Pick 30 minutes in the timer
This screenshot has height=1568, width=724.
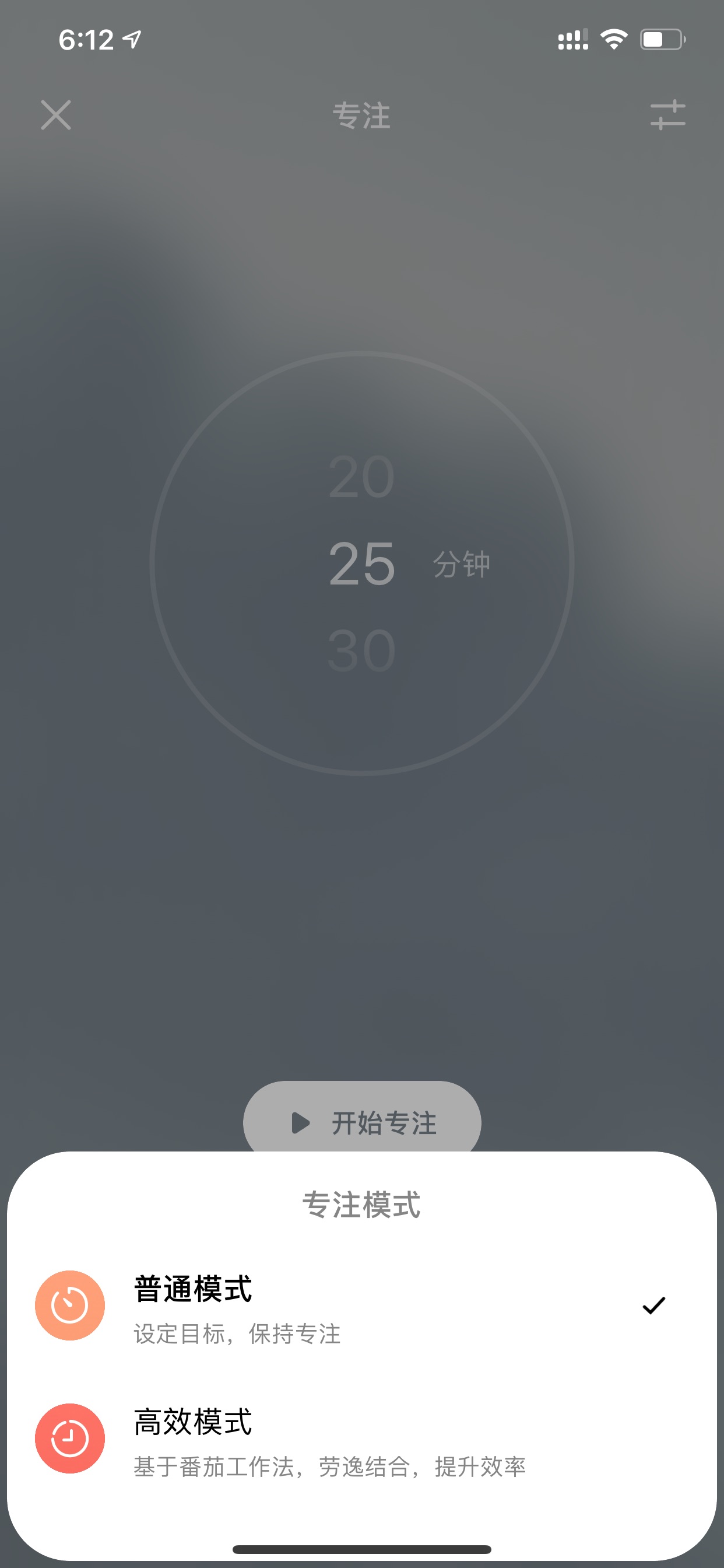[362, 650]
